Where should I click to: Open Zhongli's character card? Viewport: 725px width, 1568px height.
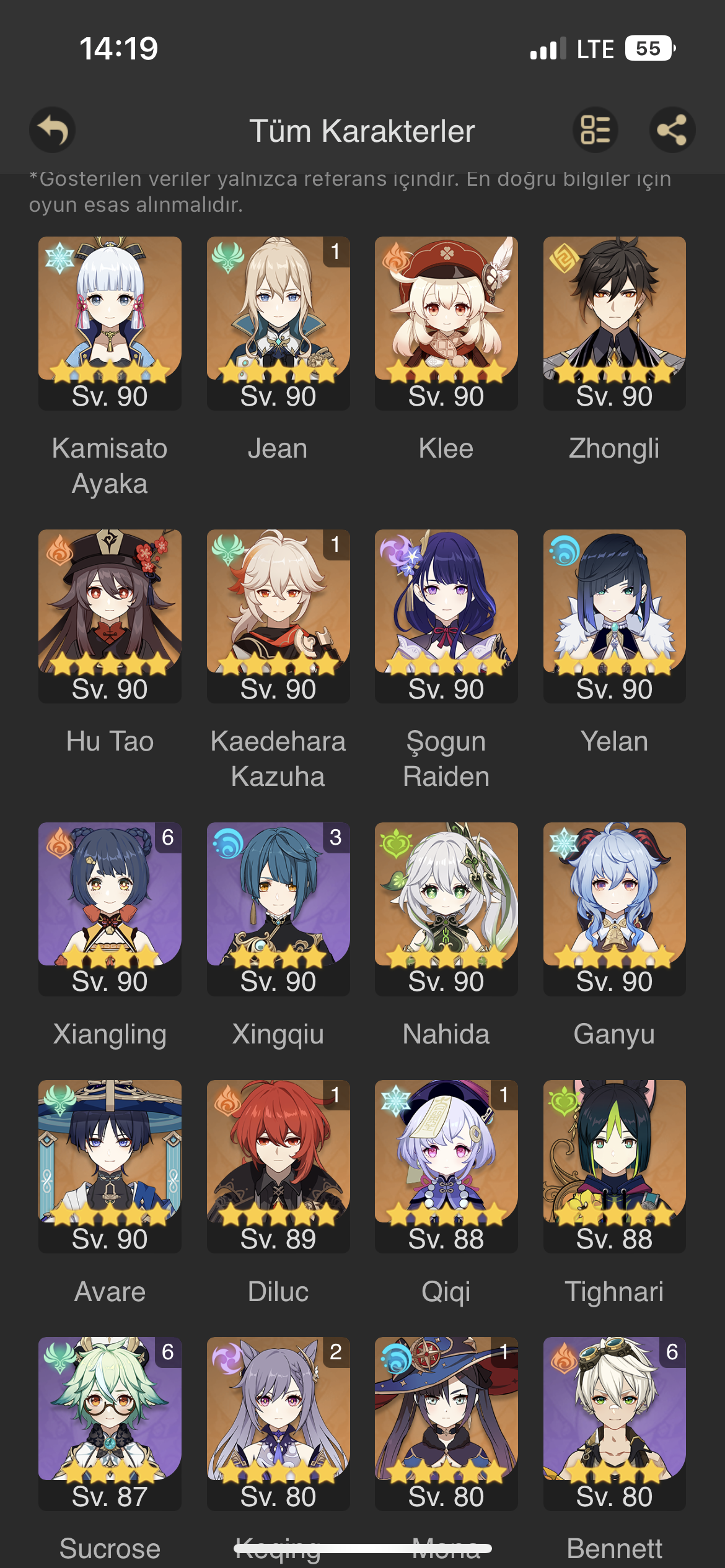[x=614, y=322]
